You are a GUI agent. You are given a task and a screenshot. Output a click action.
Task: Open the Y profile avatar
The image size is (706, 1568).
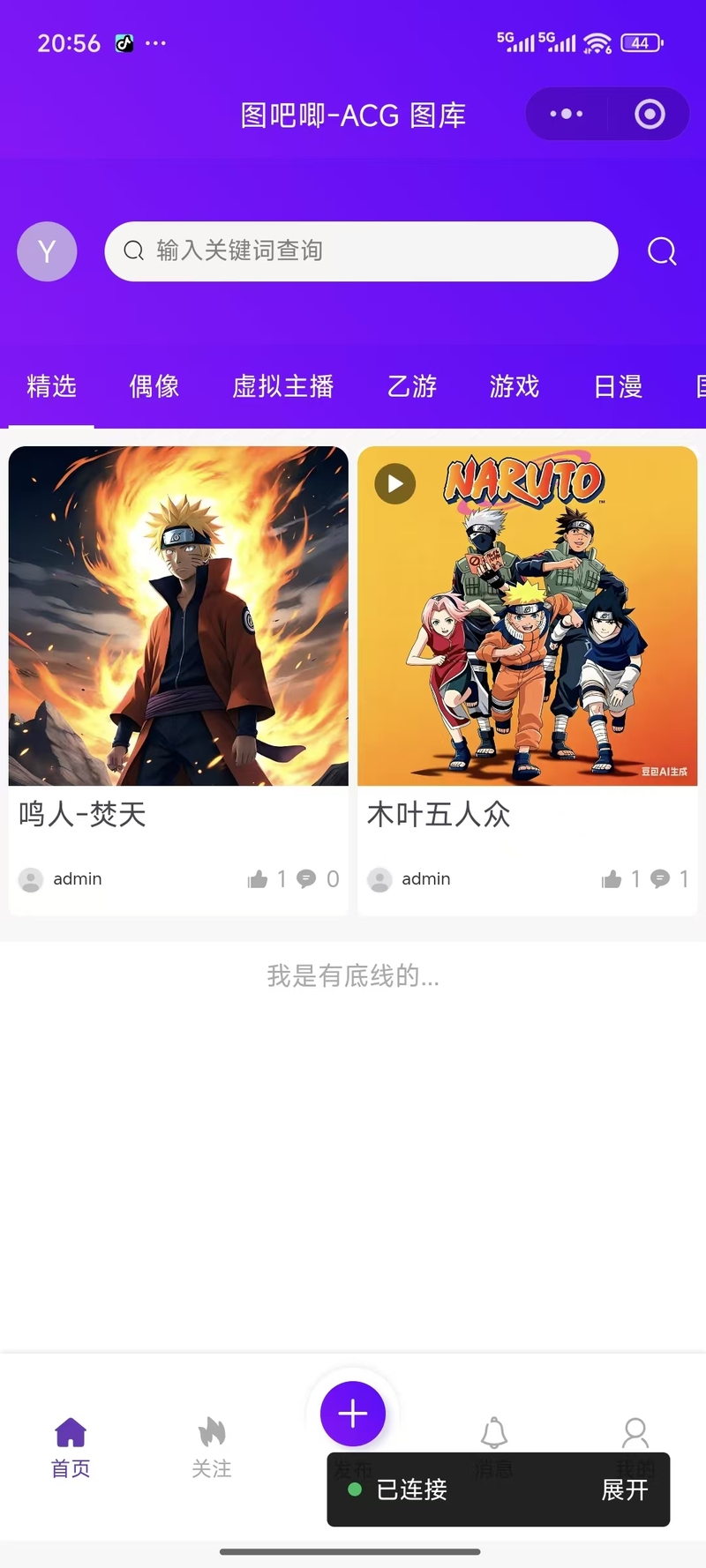[47, 251]
